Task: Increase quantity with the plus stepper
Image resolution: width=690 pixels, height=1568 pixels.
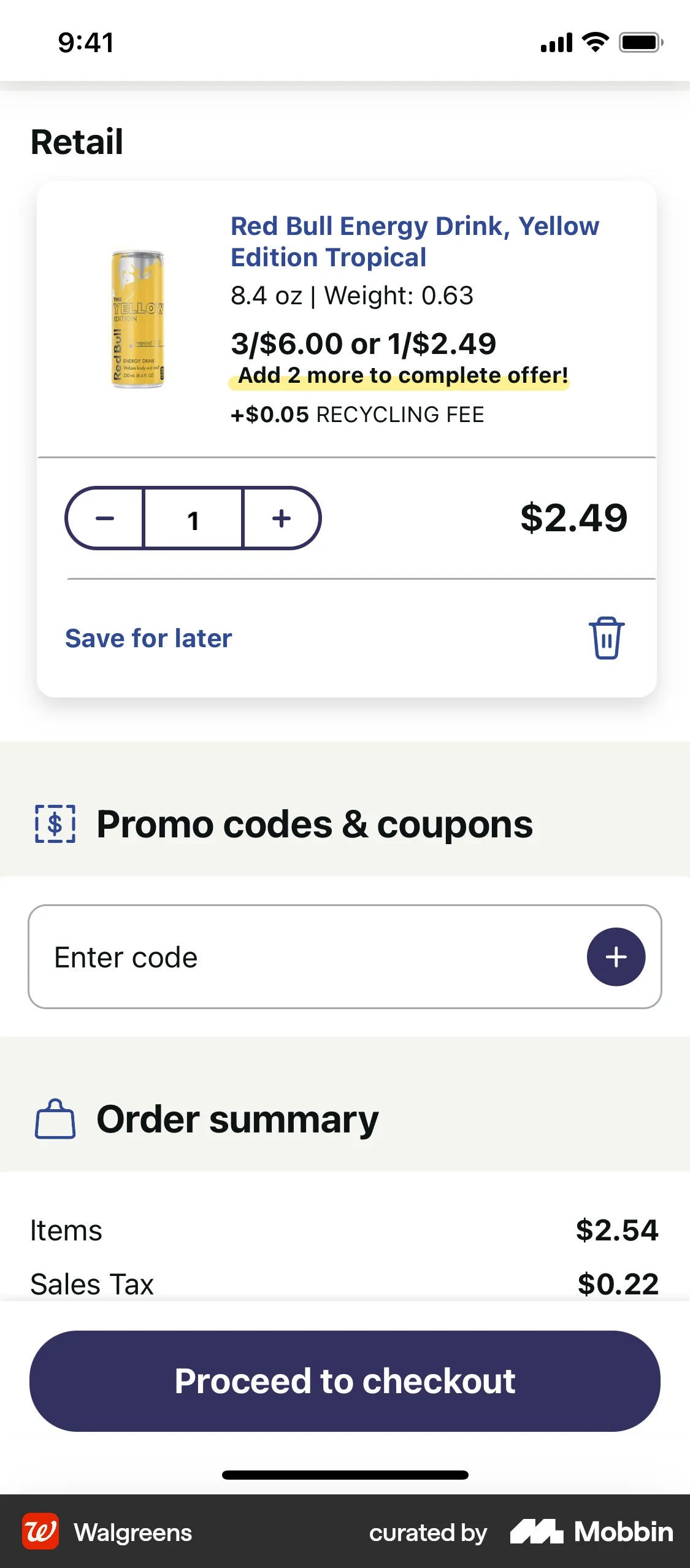Action: [x=281, y=518]
